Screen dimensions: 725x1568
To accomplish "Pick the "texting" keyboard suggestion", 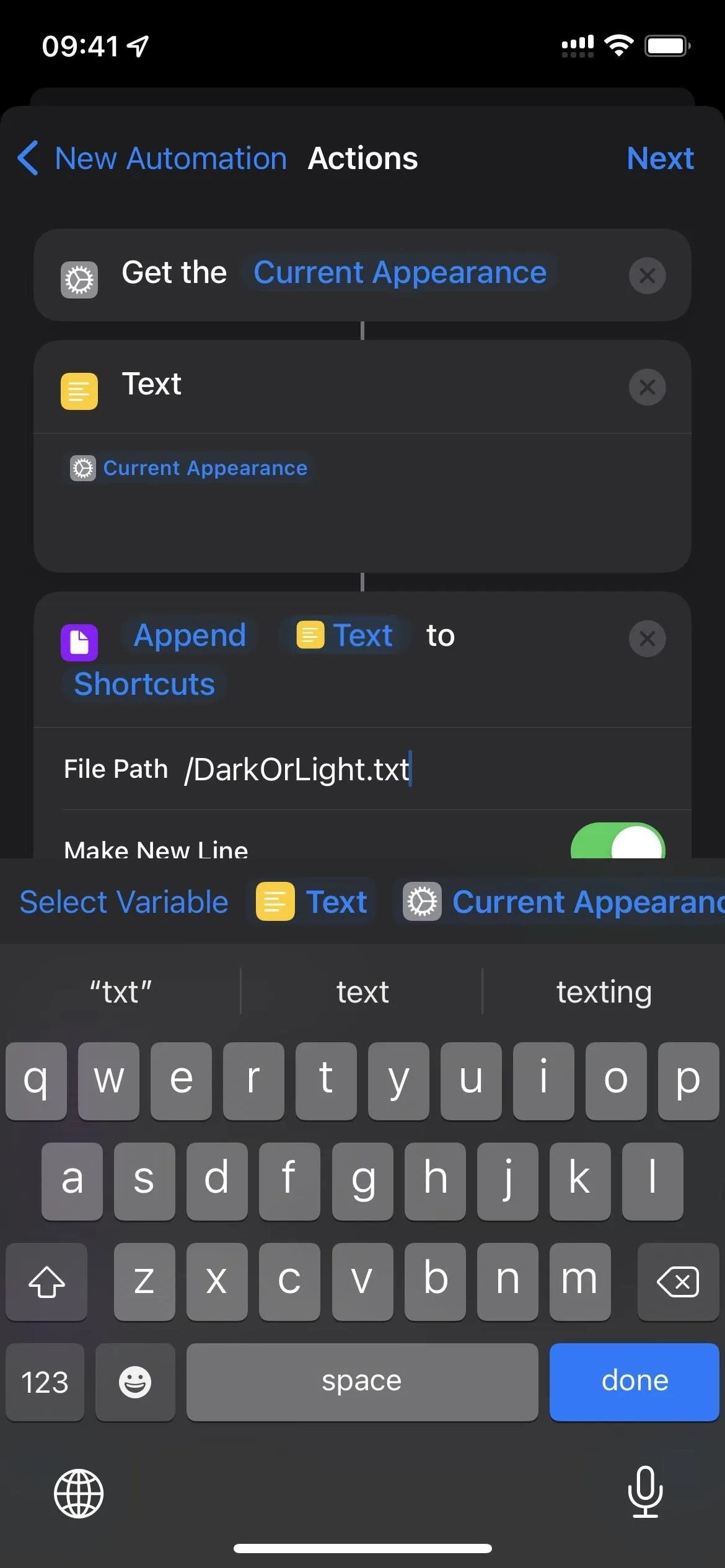I will coord(604,991).
